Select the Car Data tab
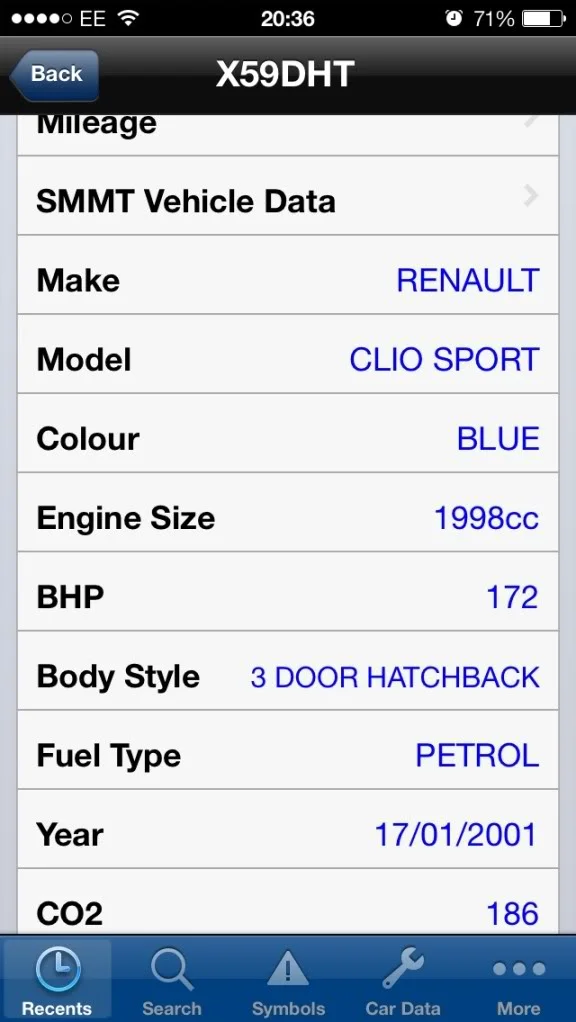This screenshot has width=576, height=1022. tap(403, 980)
